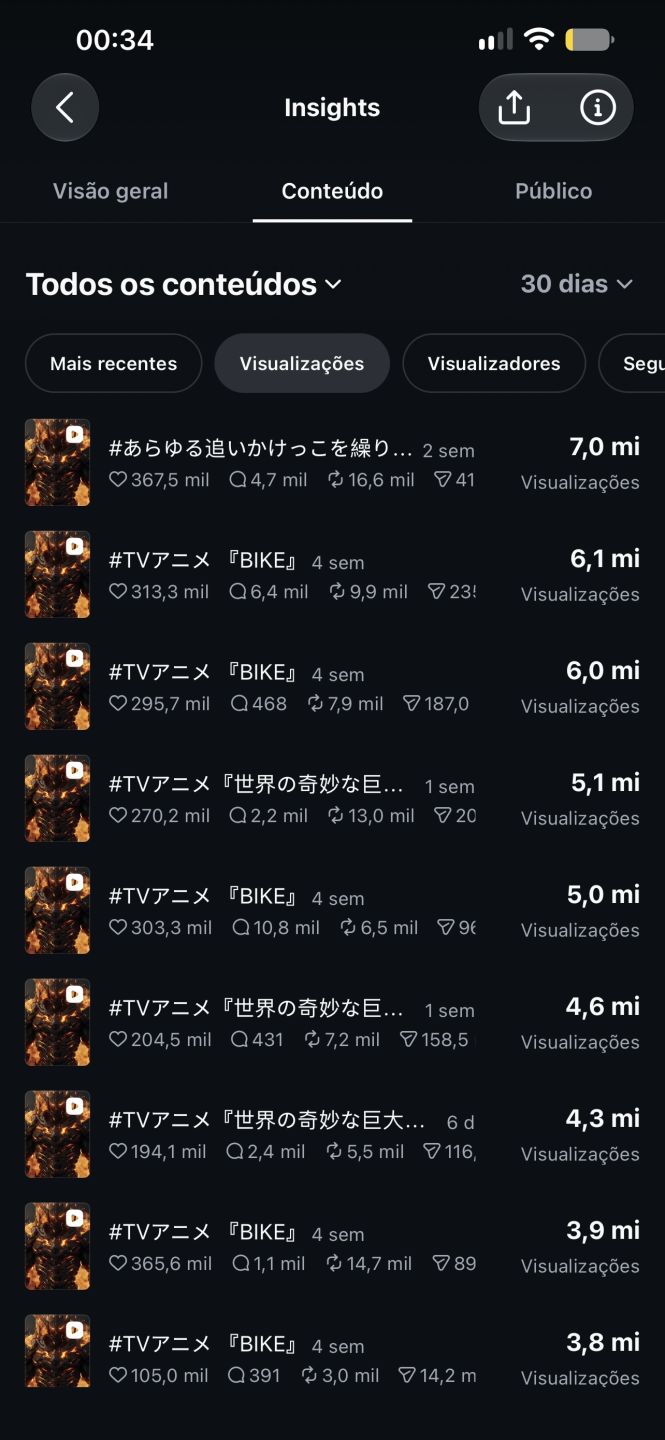Viewport: 665px width, 1440px height.
Task: Switch to the Visão geral tab
Action: (110, 191)
